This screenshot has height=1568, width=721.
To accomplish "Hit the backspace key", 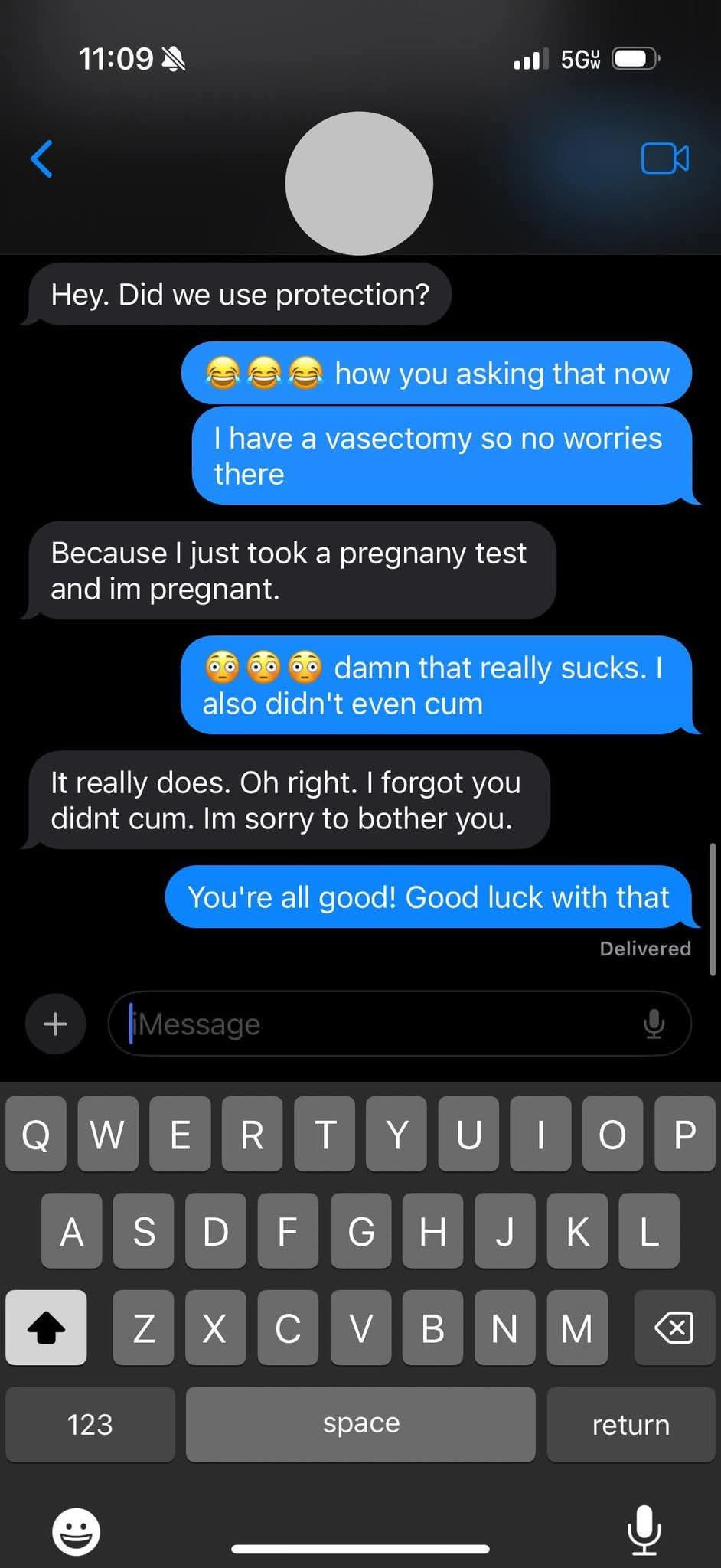I will click(674, 1328).
